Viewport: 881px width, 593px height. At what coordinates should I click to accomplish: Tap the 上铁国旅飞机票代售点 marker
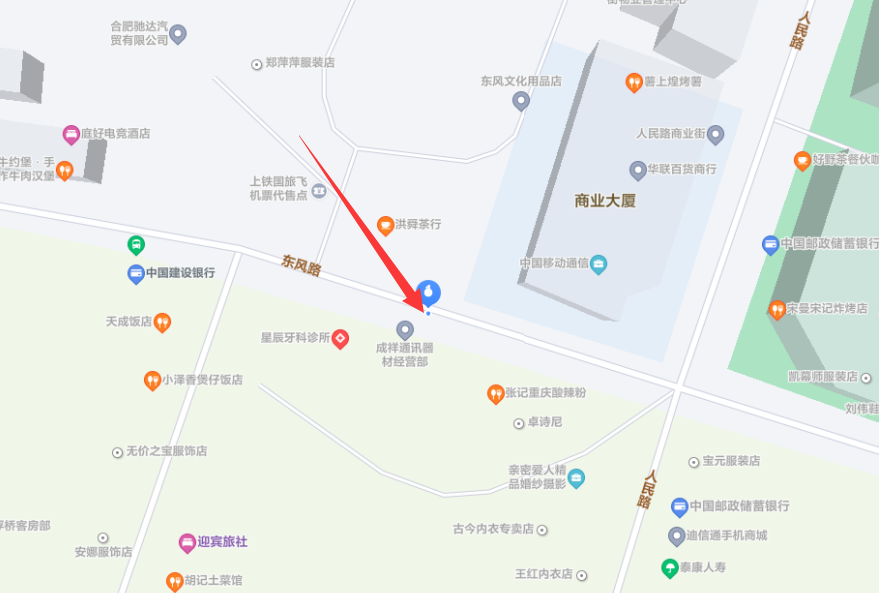click(x=319, y=189)
